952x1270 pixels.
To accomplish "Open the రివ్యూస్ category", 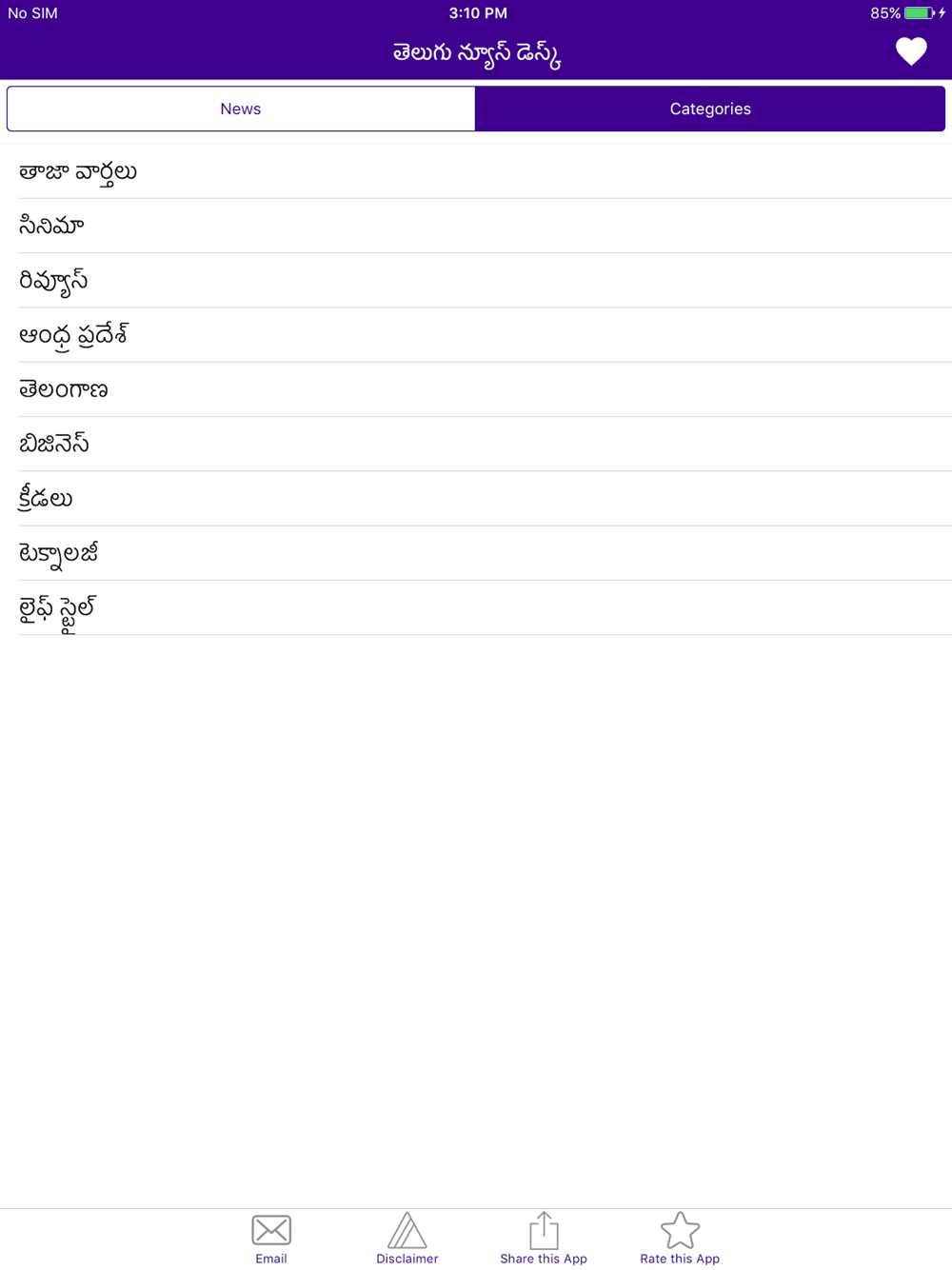I will point(54,281).
